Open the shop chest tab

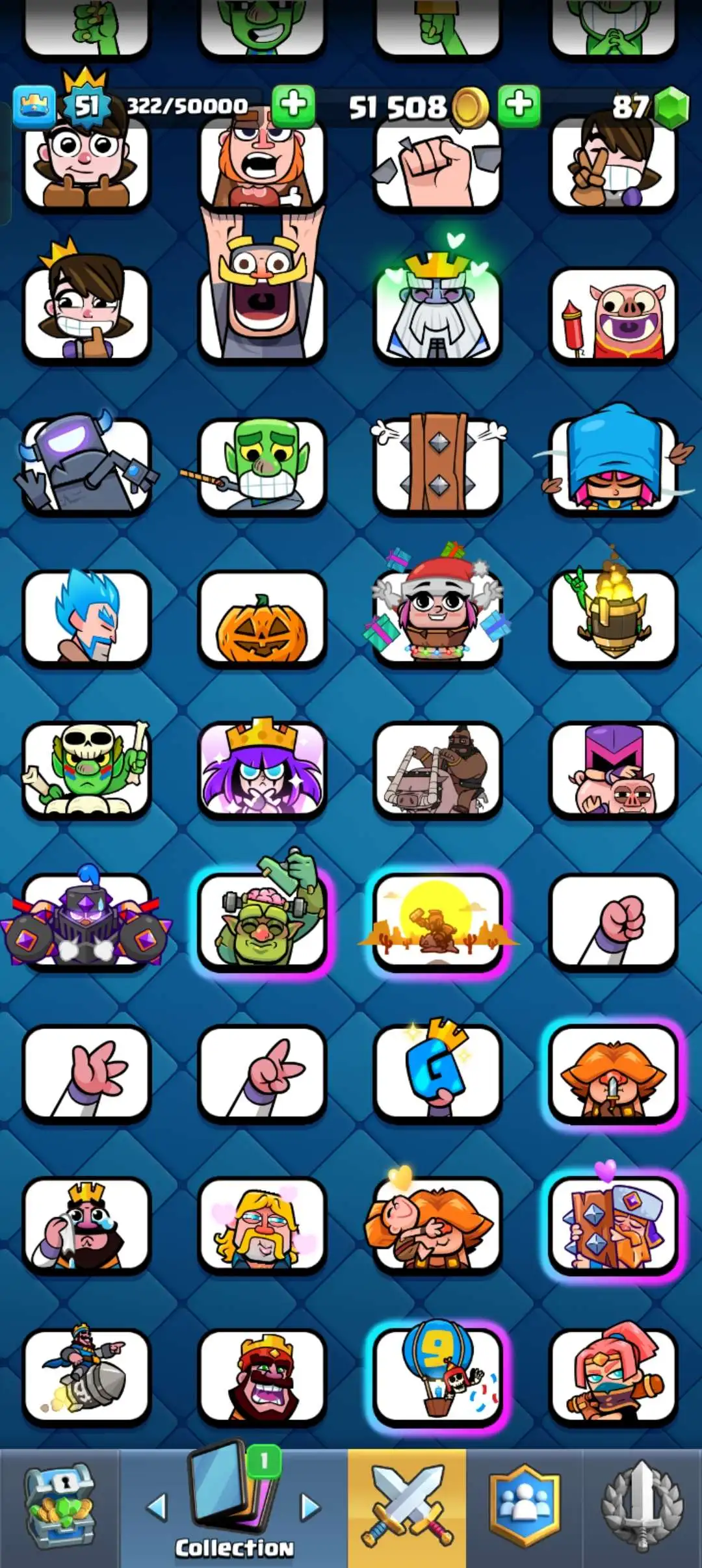60,1508
